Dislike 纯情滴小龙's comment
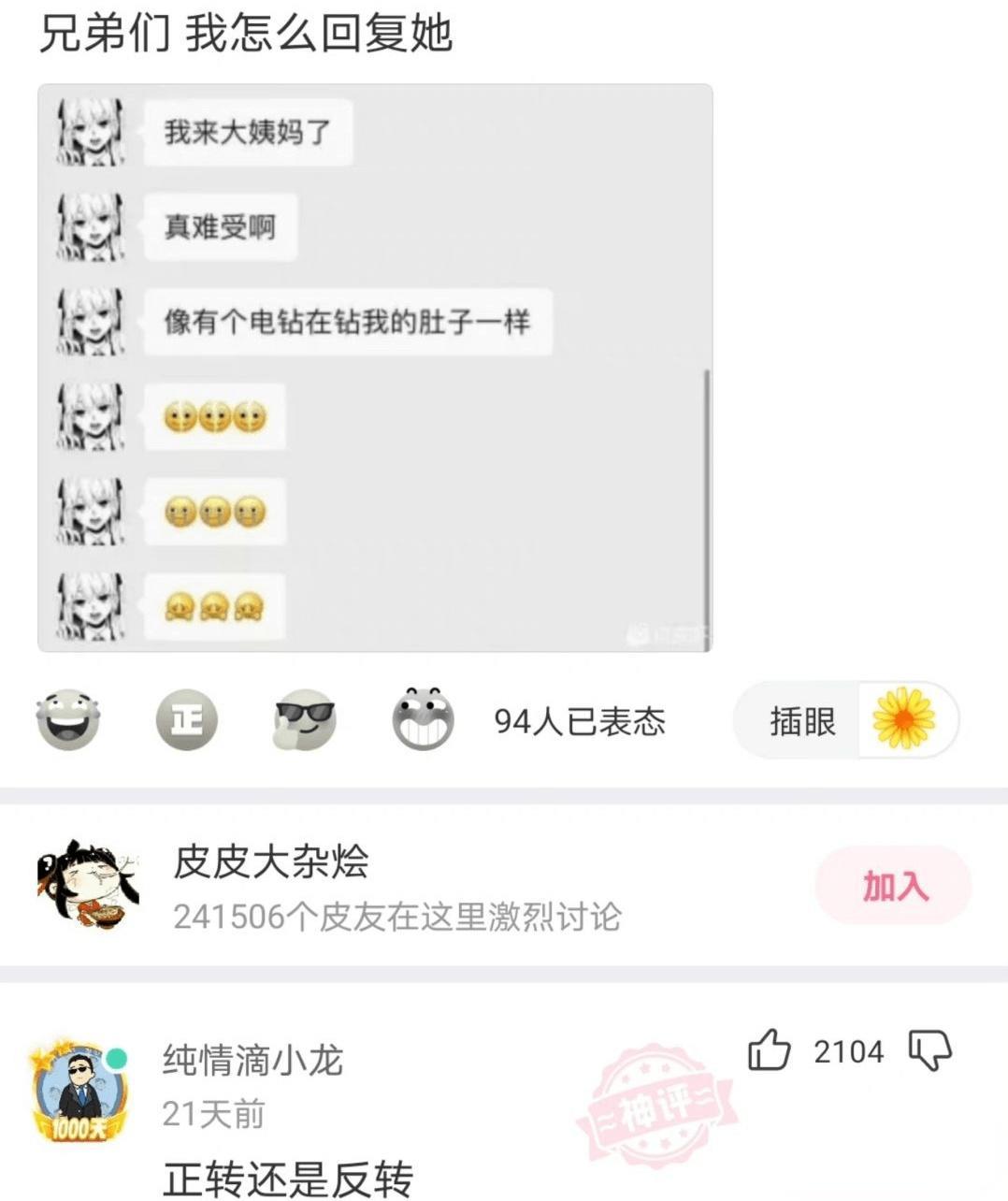Viewport: 1008px width, 1201px height. click(x=930, y=1051)
